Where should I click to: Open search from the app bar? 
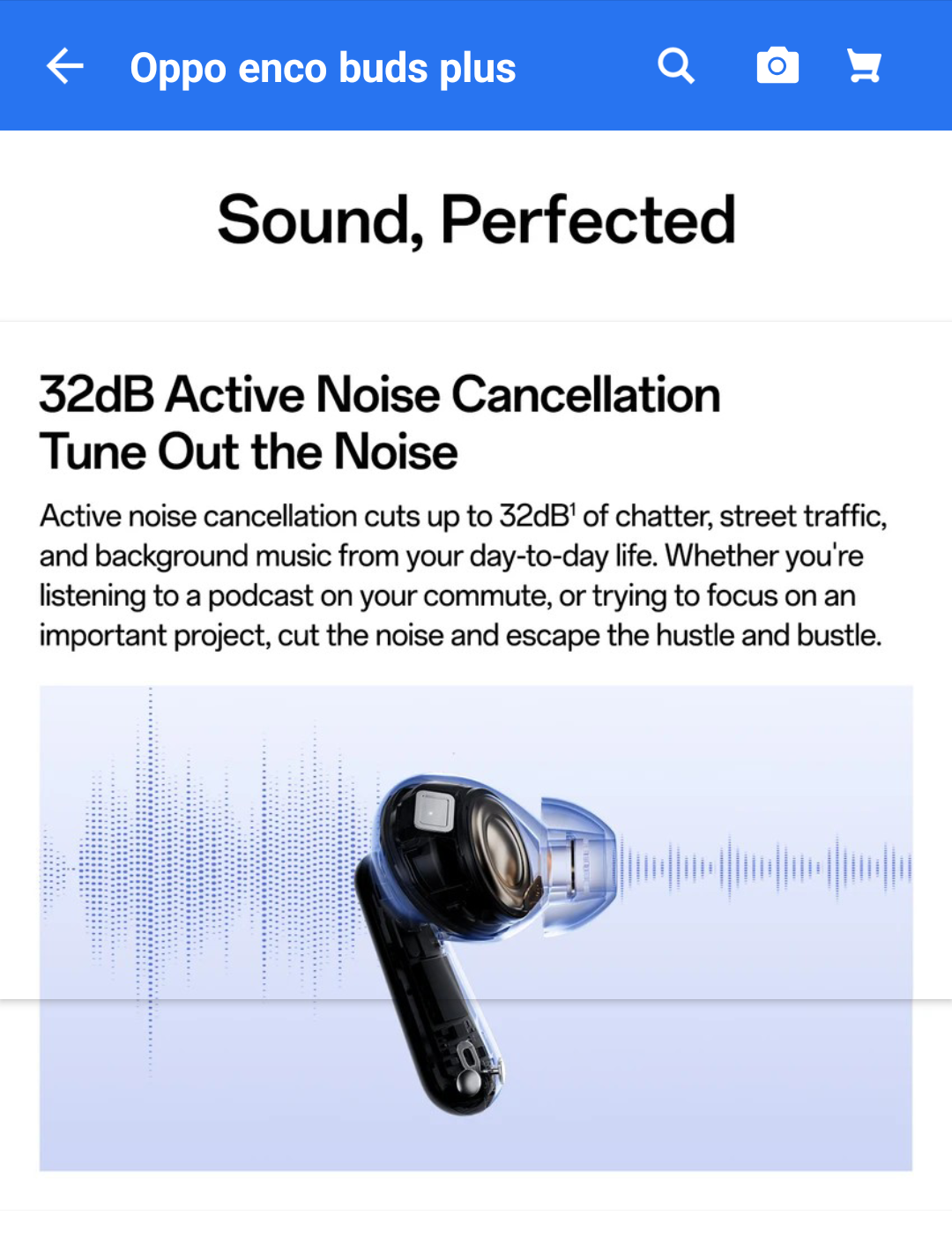pyautogui.click(x=676, y=66)
